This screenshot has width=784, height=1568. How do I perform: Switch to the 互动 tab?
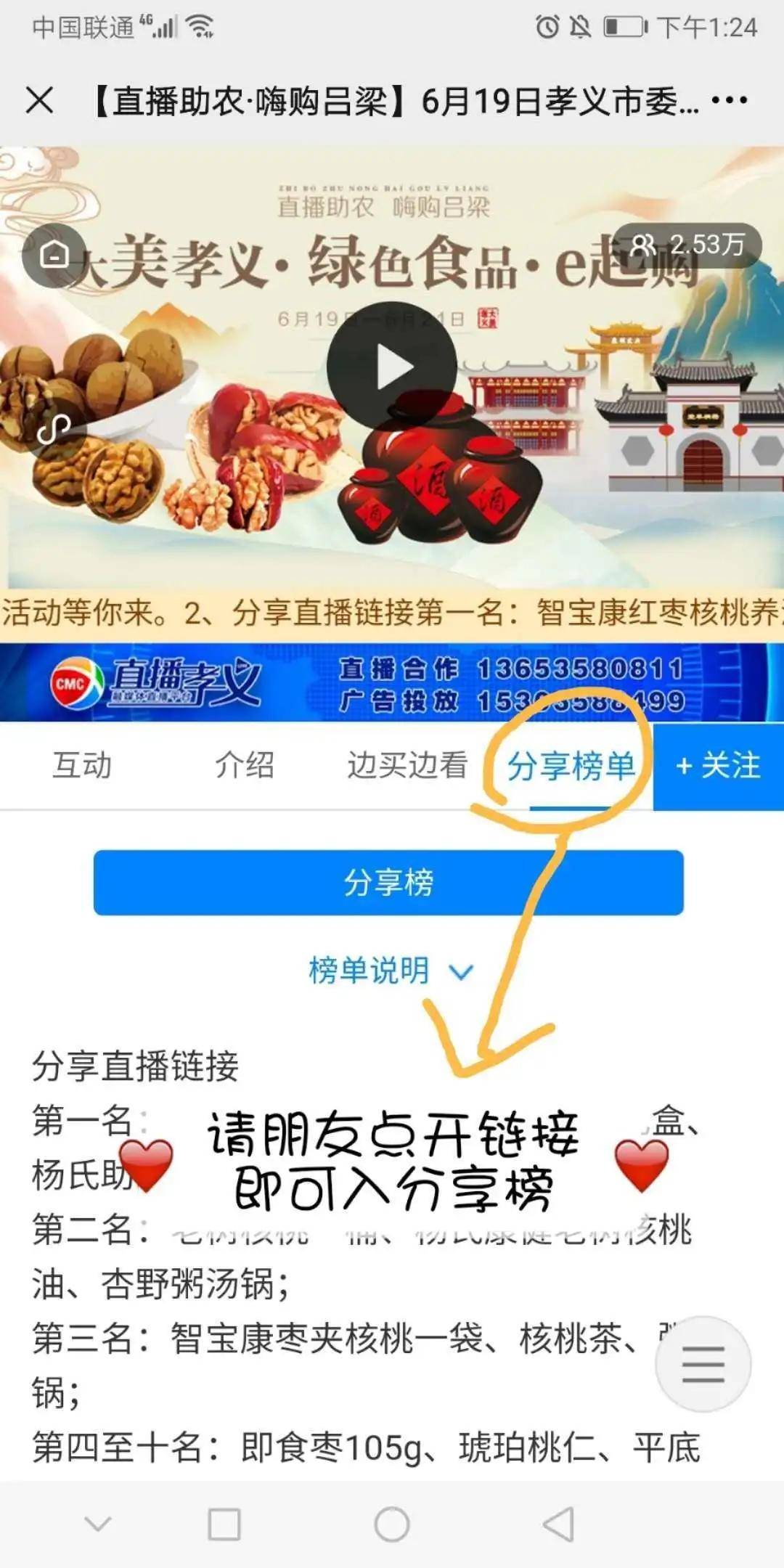[x=83, y=766]
